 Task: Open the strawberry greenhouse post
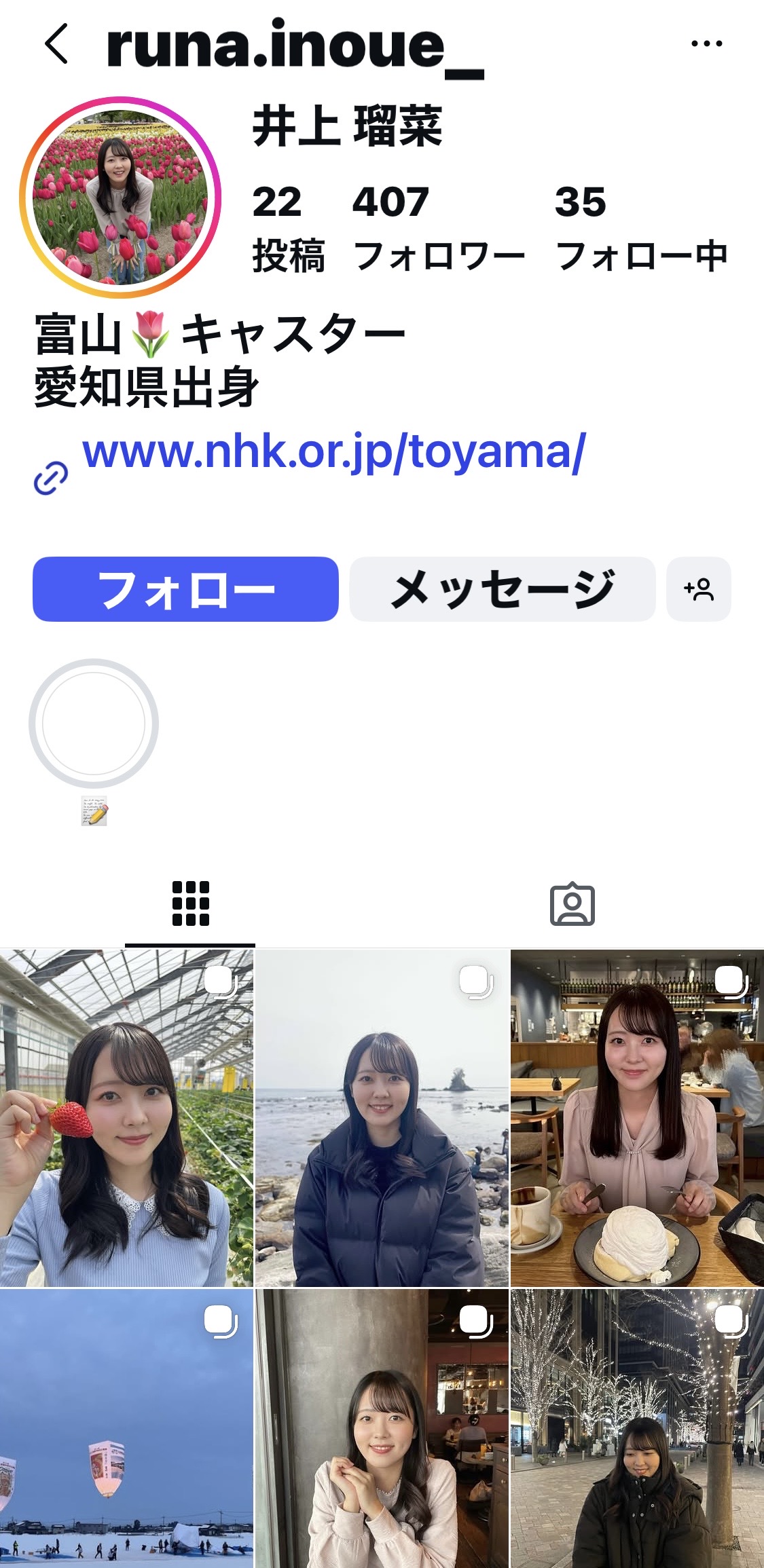tap(126, 1119)
